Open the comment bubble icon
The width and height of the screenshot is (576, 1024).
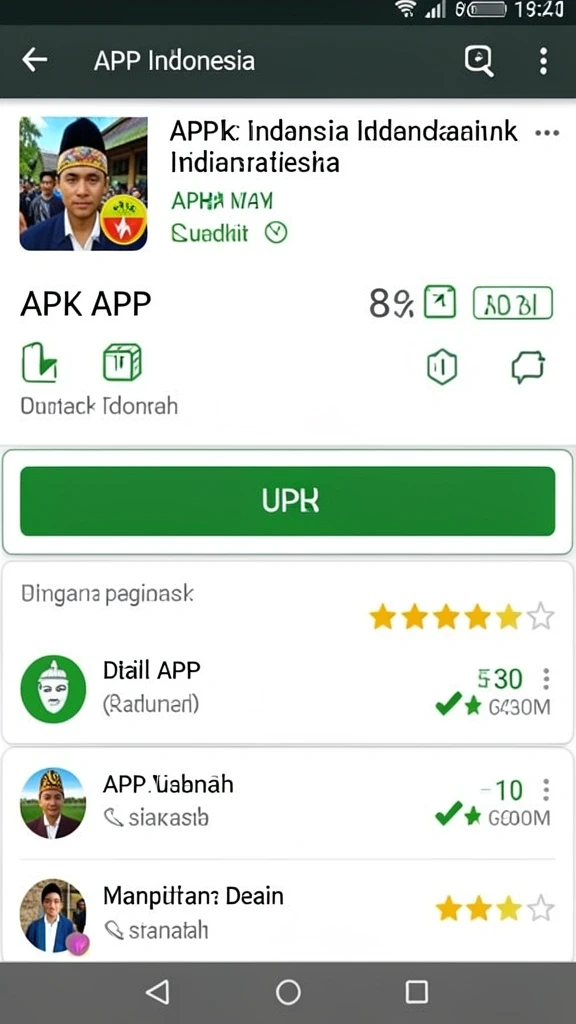click(528, 367)
